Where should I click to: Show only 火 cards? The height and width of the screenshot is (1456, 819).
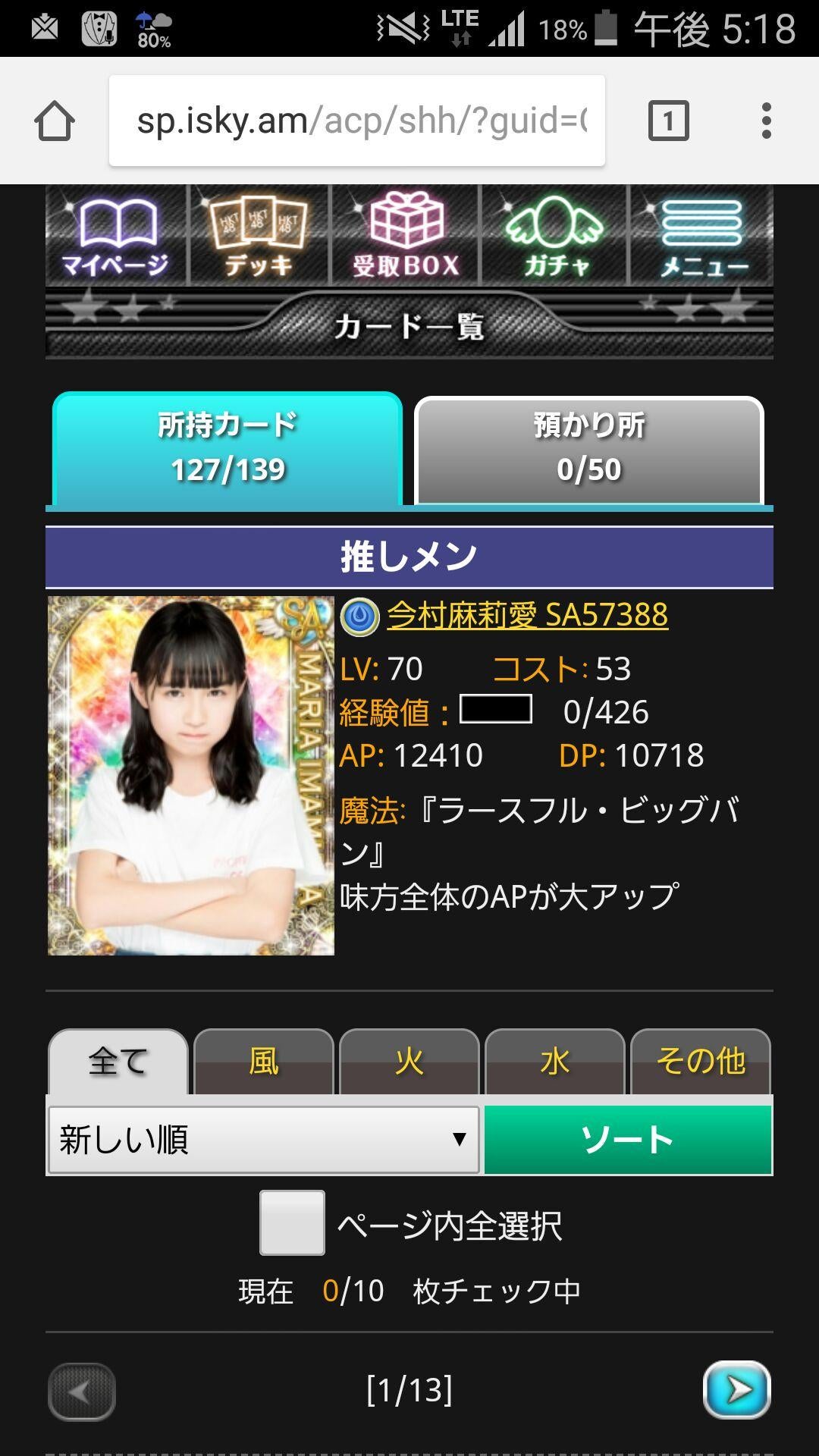pos(409,1062)
